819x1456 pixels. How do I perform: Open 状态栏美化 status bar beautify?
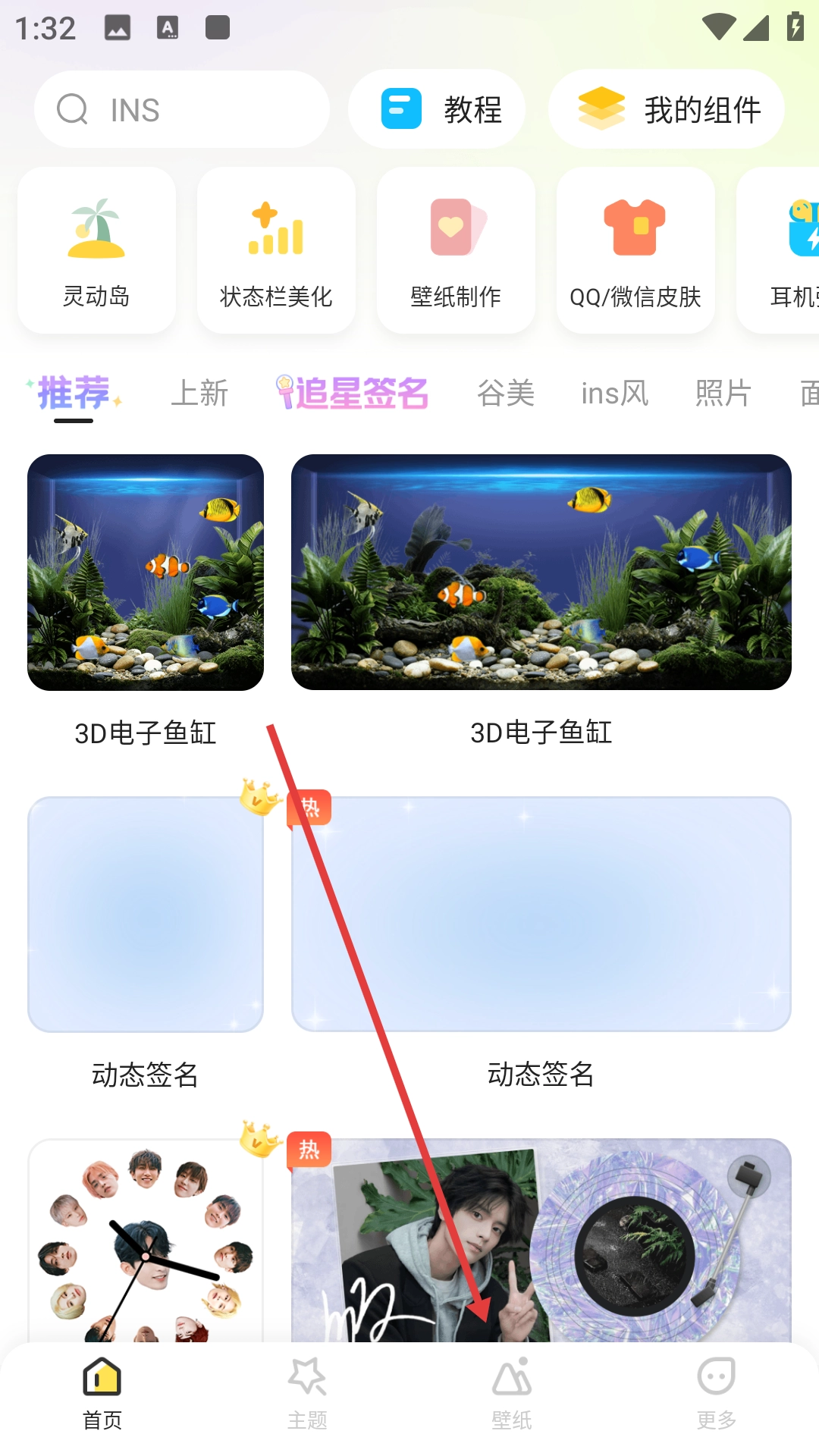pyautogui.click(x=276, y=250)
